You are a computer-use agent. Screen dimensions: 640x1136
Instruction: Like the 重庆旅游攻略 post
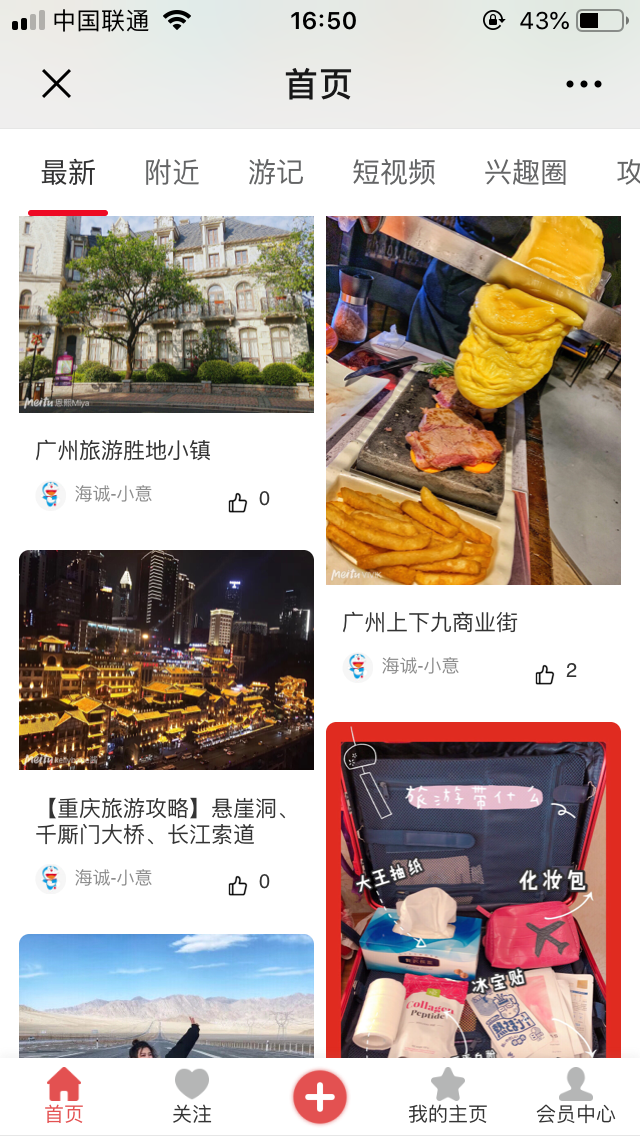click(238, 885)
